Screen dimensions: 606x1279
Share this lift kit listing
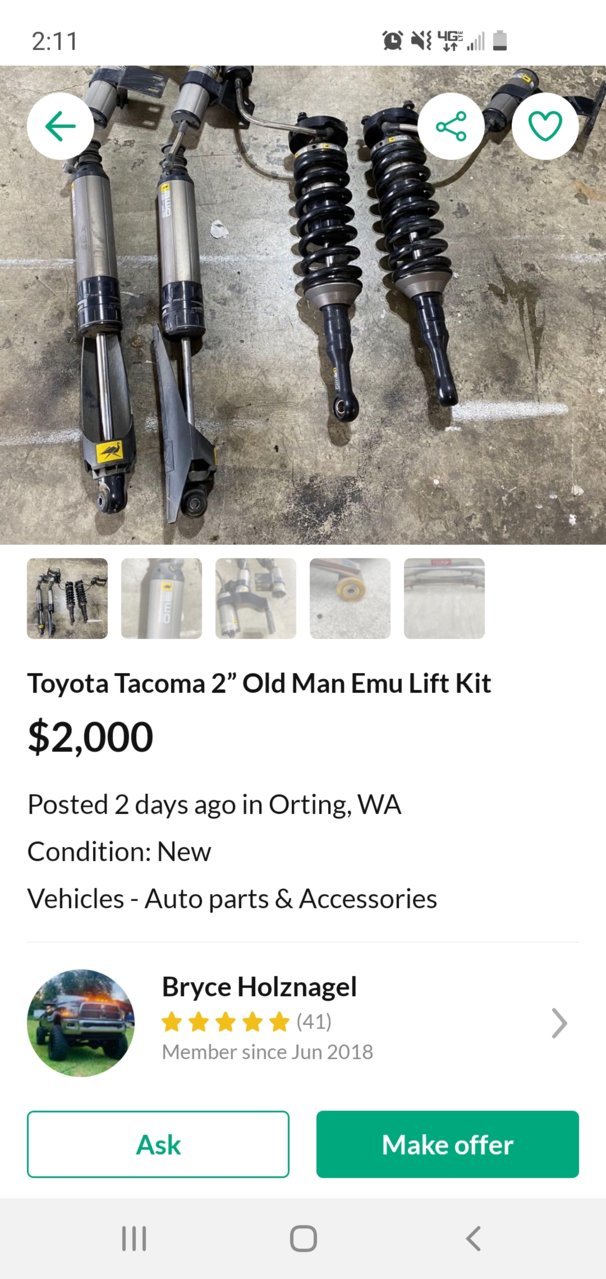click(451, 126)
